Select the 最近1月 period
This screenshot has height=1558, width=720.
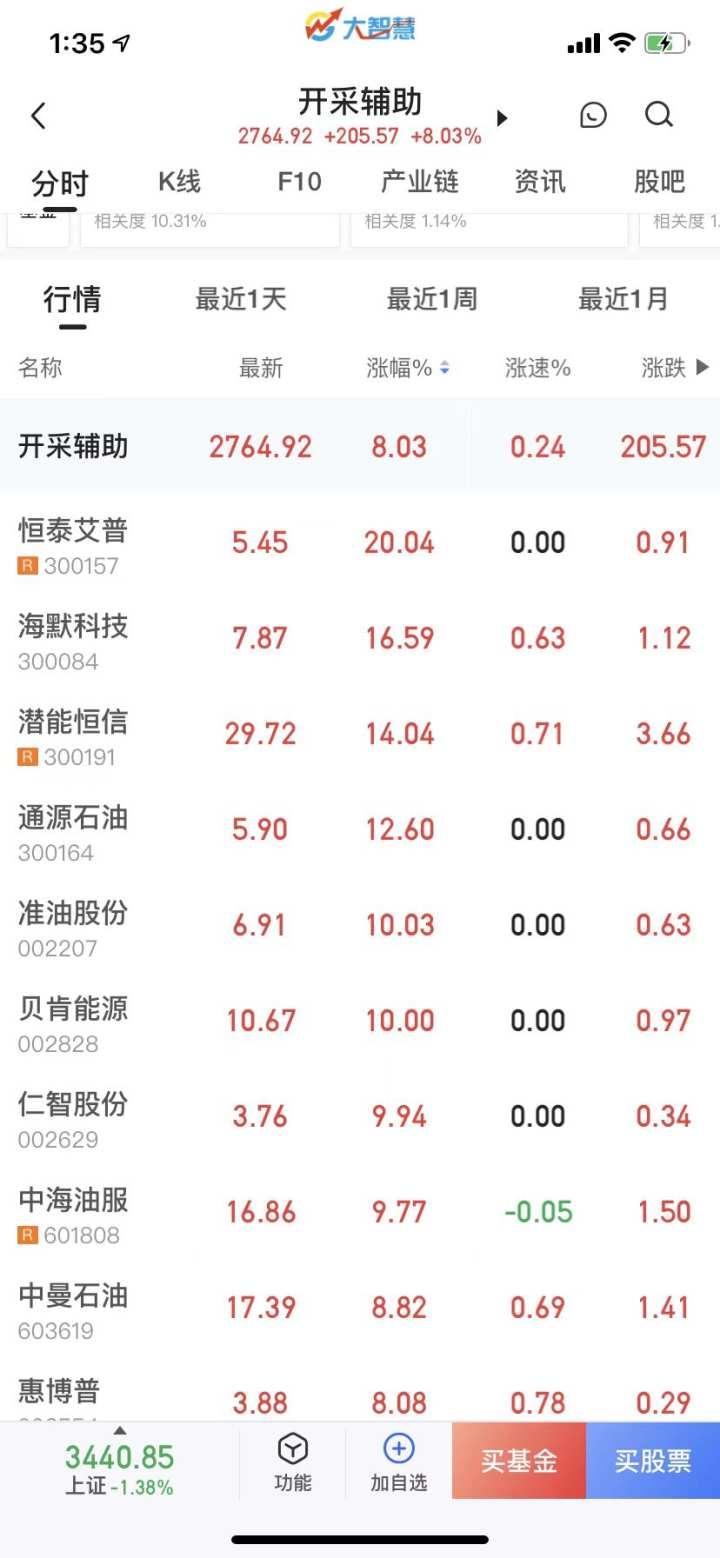click(623, 299)
